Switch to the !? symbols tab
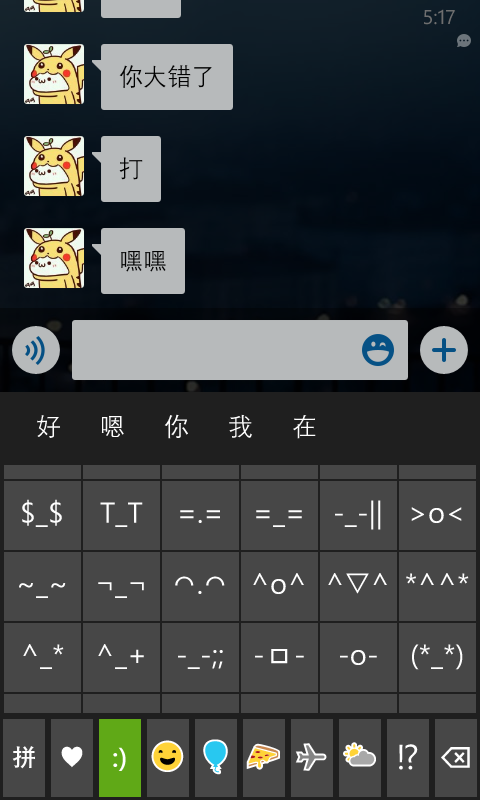The height and width of the screenshot is (800, 480). [x=408, y=758]
